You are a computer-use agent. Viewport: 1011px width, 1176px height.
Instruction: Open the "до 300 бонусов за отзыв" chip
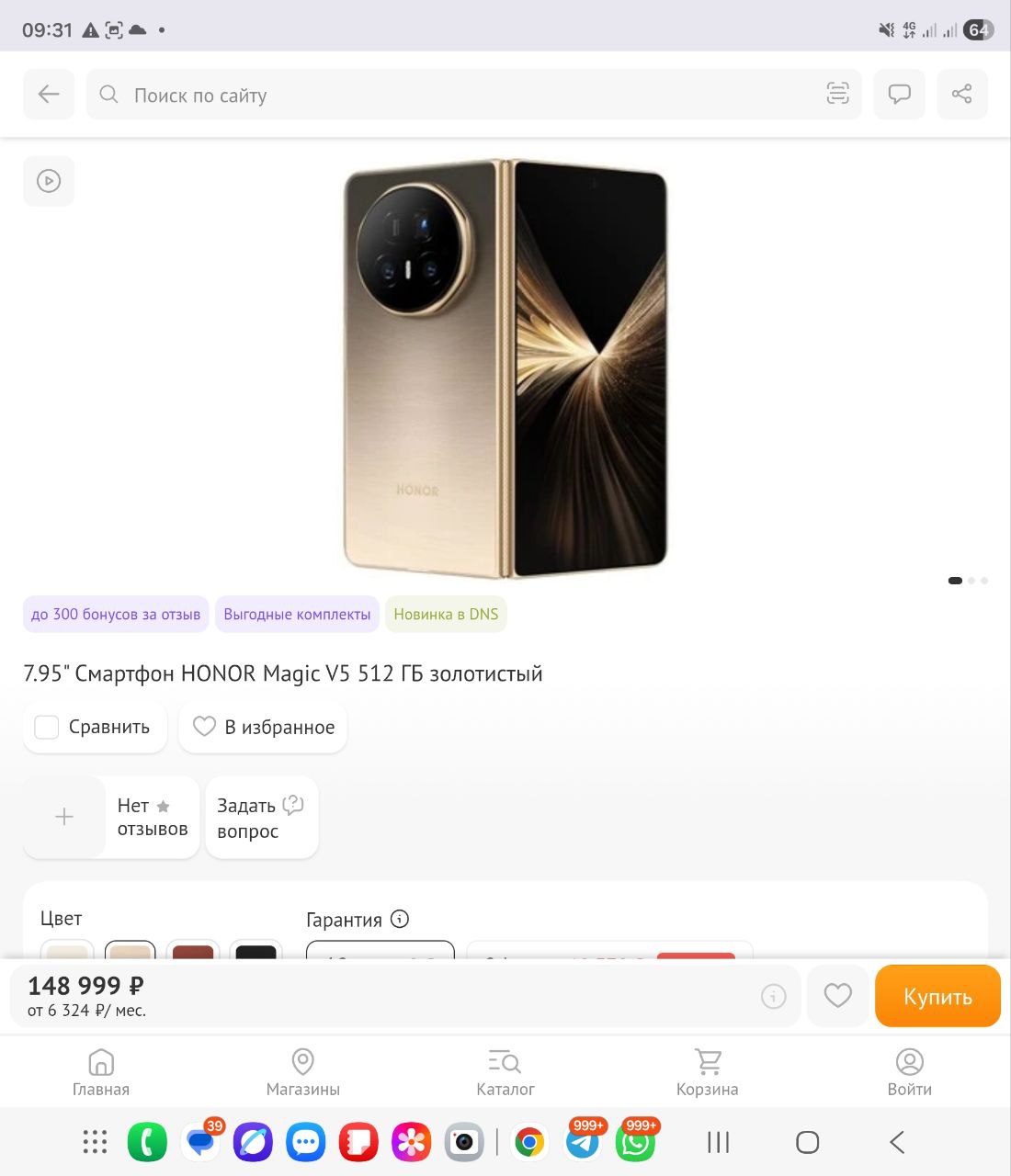coord(116,615)
